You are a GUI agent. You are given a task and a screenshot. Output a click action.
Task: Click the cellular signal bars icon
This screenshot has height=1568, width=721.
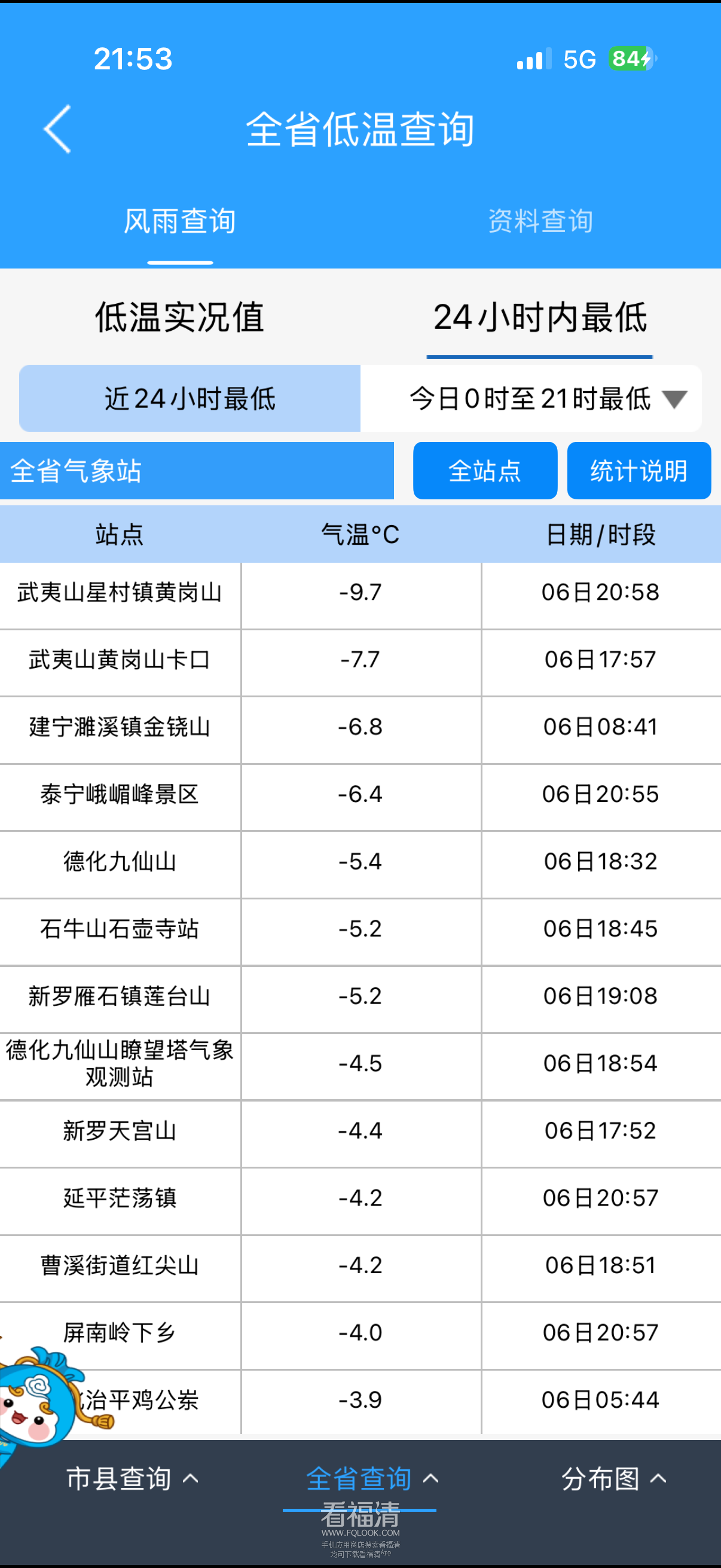pos(533,59)
